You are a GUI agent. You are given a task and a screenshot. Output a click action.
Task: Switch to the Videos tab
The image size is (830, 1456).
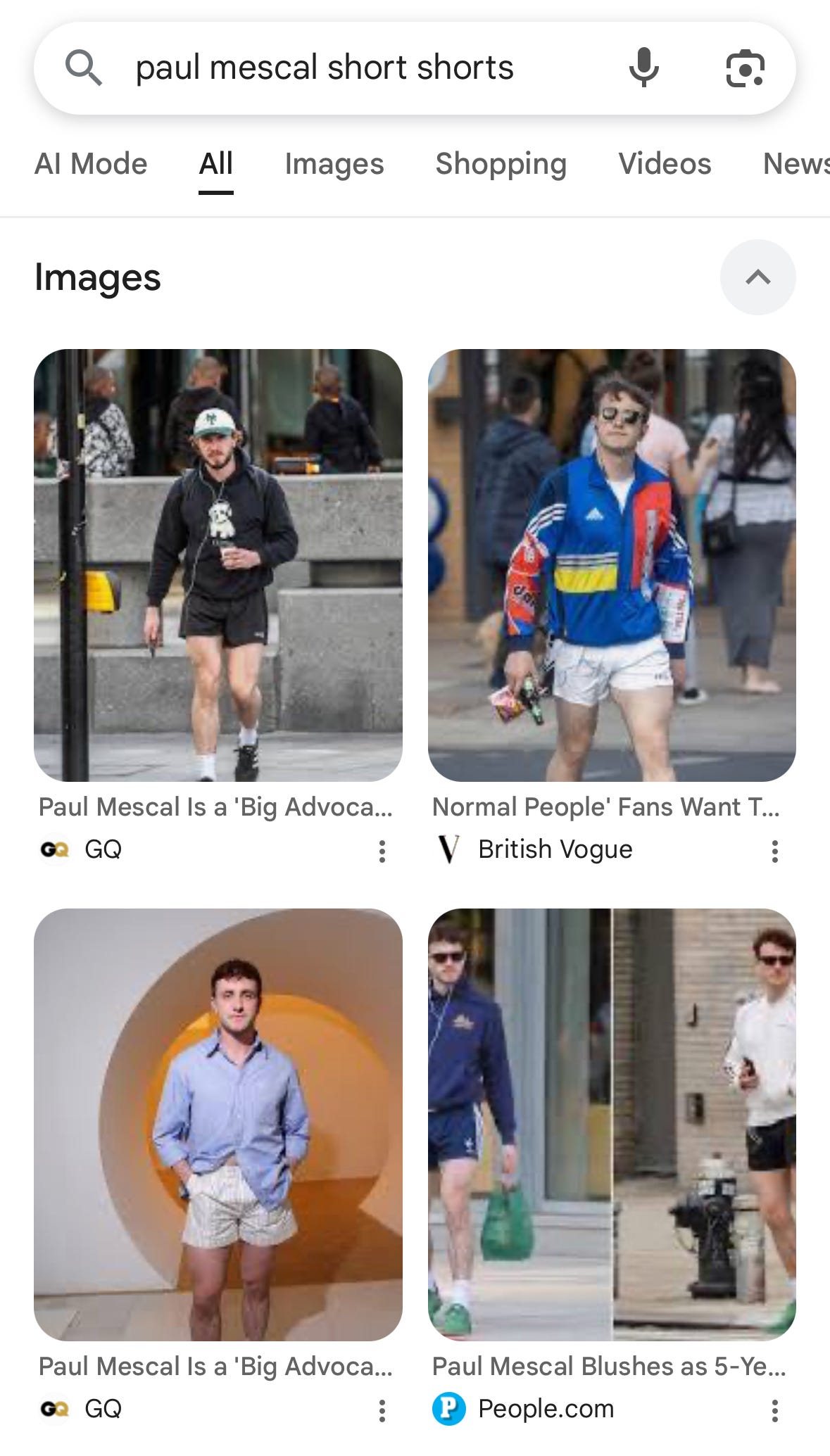pyautogui.click(x=665, y=164)
